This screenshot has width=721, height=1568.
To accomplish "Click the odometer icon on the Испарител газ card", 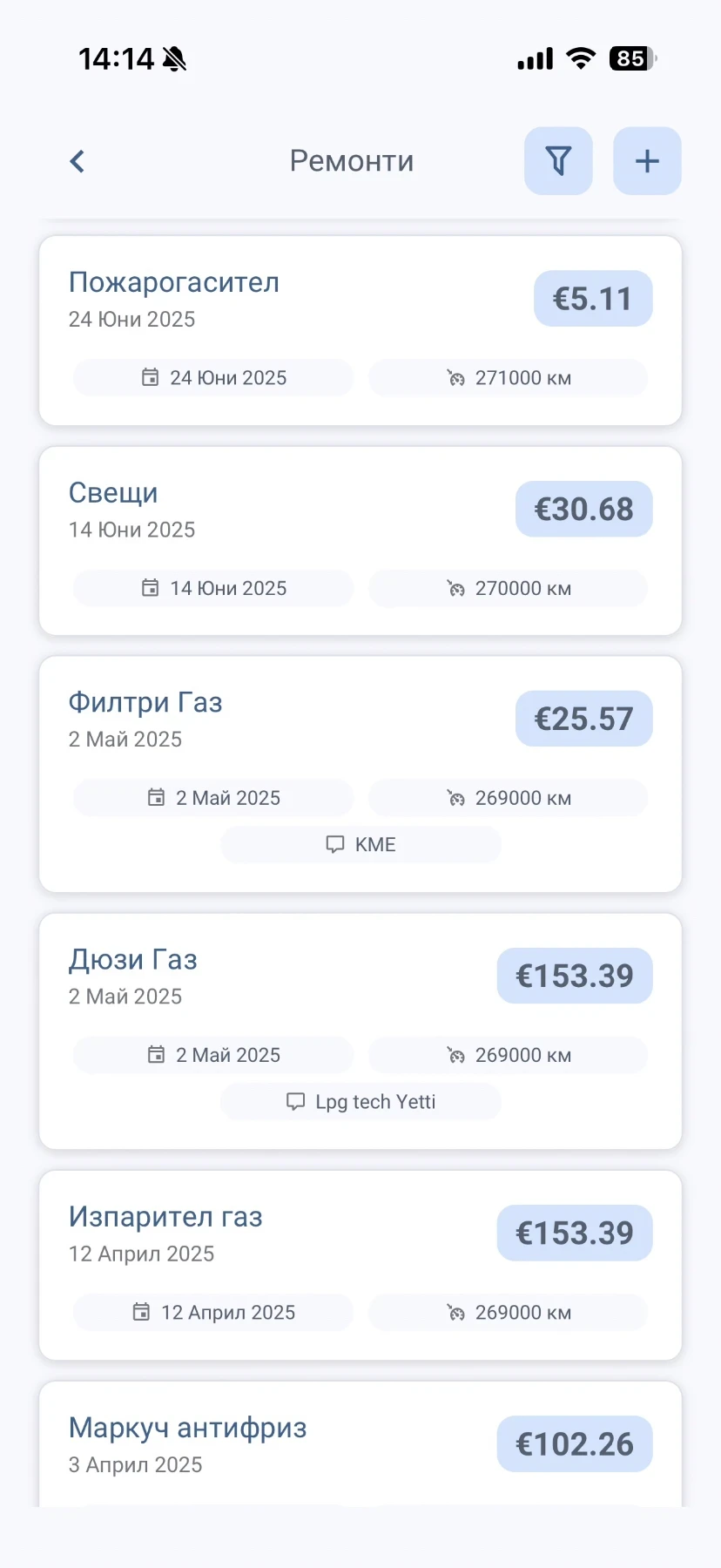I will [x=456, y=1312].
